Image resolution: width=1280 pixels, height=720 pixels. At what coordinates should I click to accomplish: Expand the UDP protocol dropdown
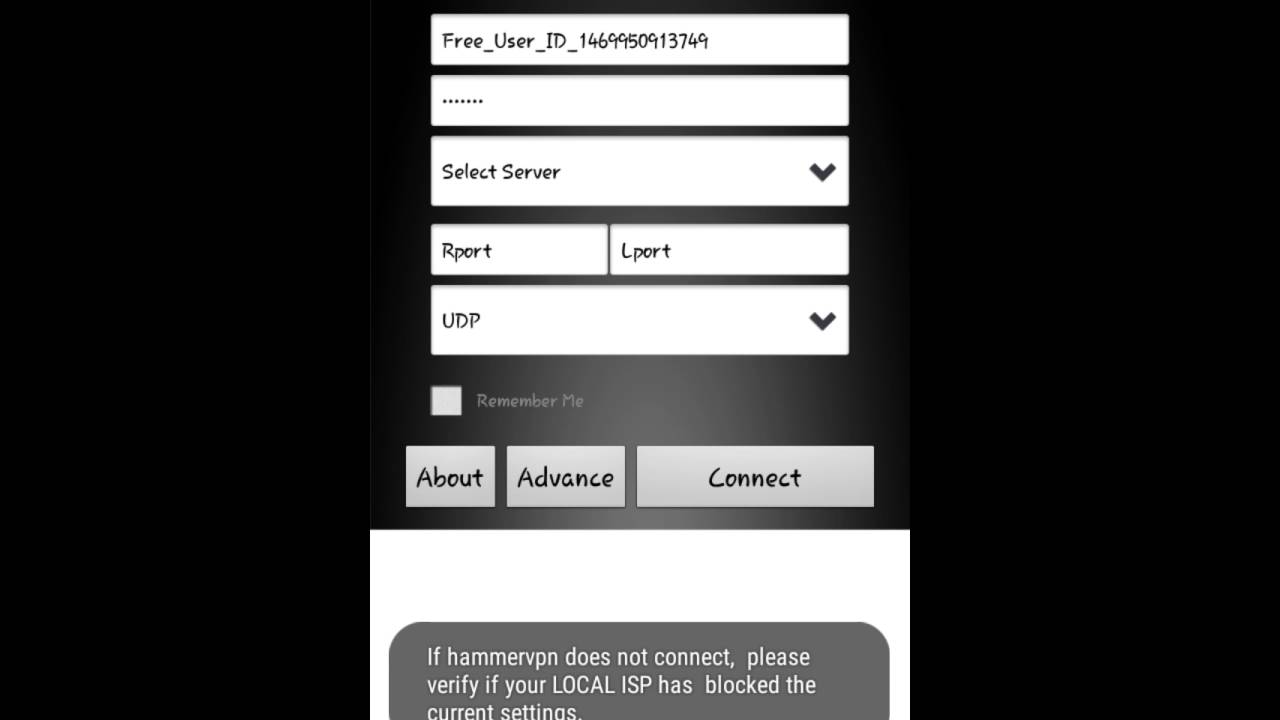[640, 320]
